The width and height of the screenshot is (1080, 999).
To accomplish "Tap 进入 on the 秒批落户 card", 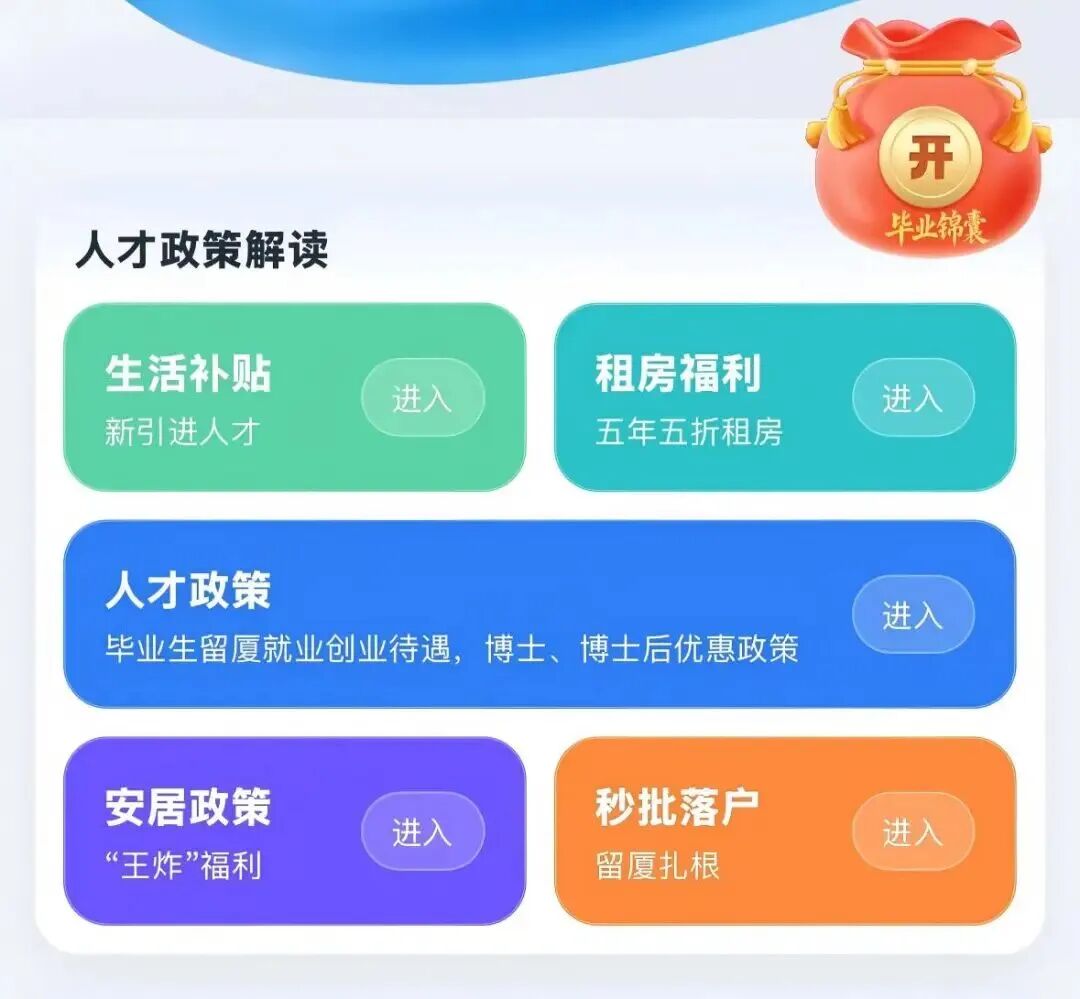I will point(912,831).
